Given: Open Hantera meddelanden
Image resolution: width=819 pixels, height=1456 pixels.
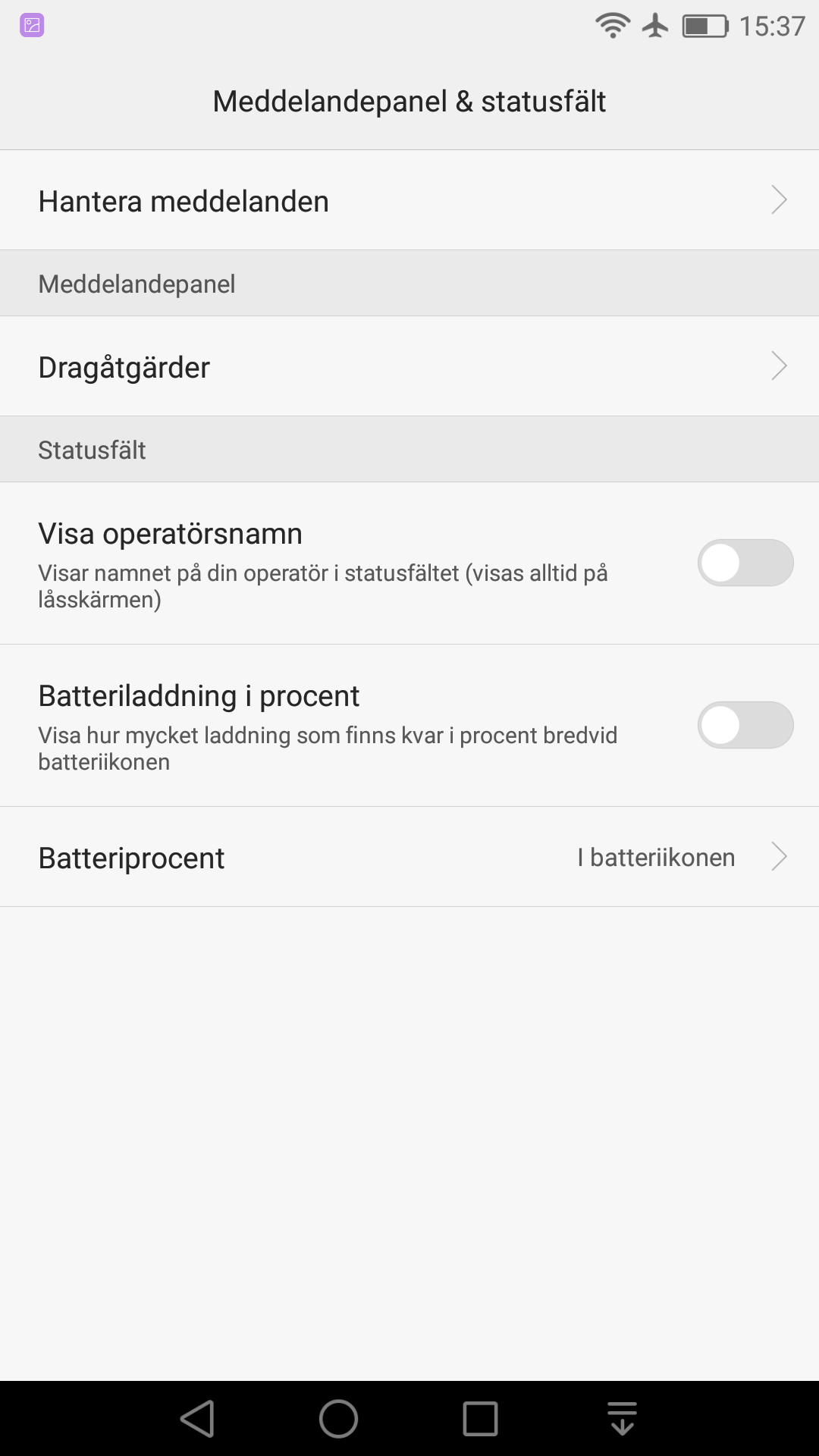Looking at the screenshot, I should click(409, 200).
